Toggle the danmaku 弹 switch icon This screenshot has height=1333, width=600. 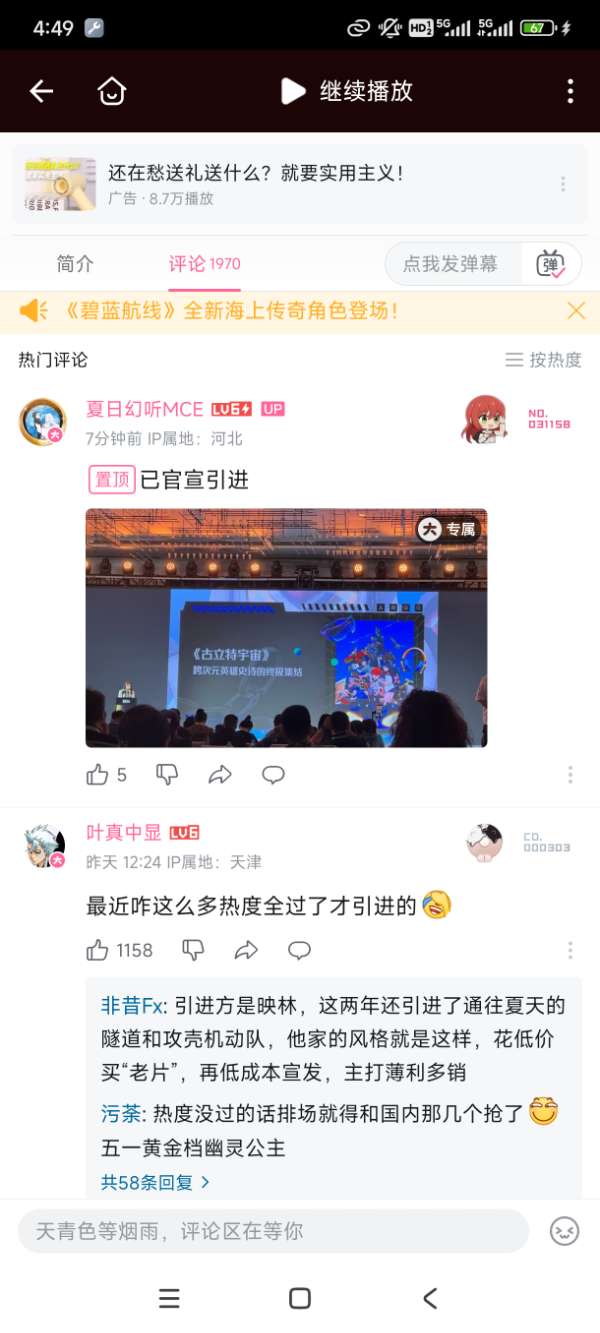point(551,264)
